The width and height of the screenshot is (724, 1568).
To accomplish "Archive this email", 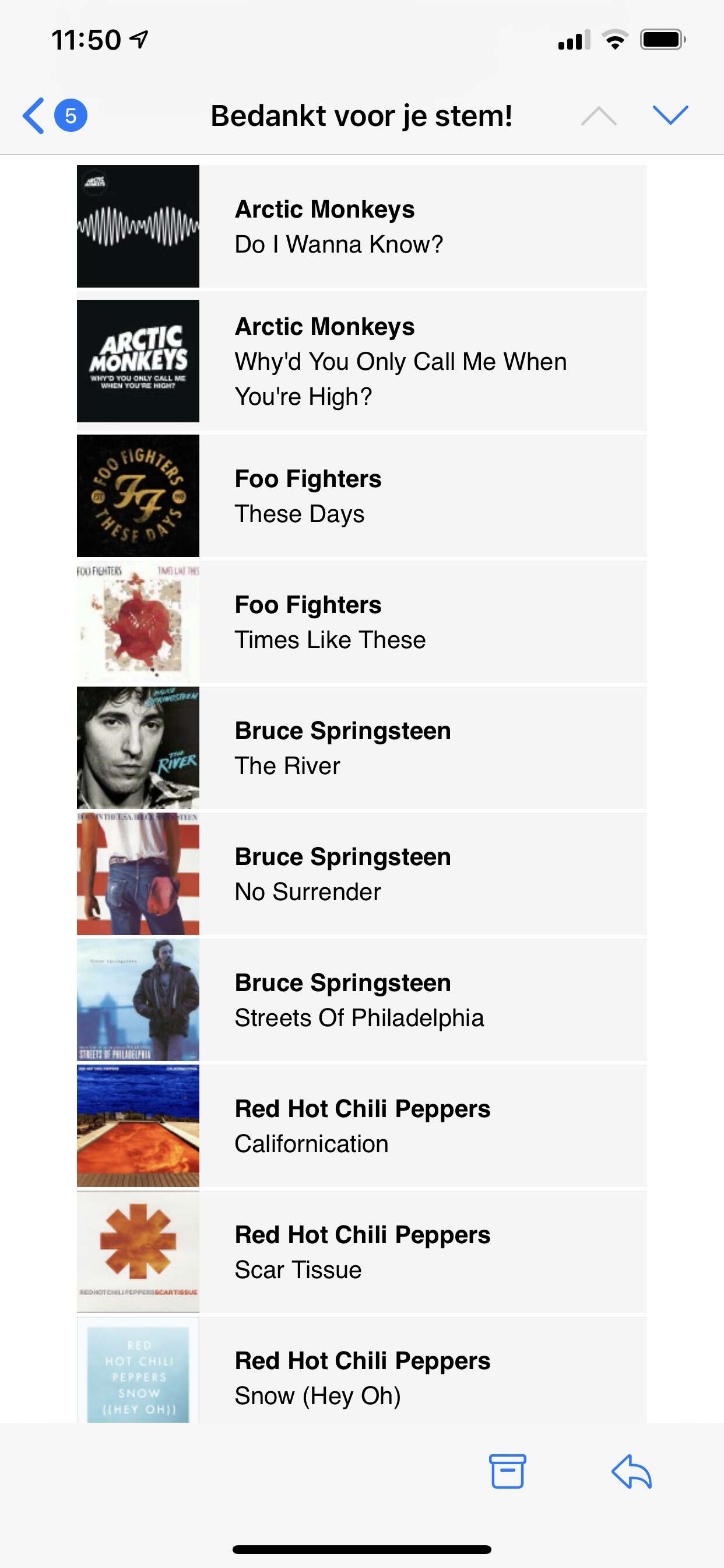I will click(x=507, y=1471).
